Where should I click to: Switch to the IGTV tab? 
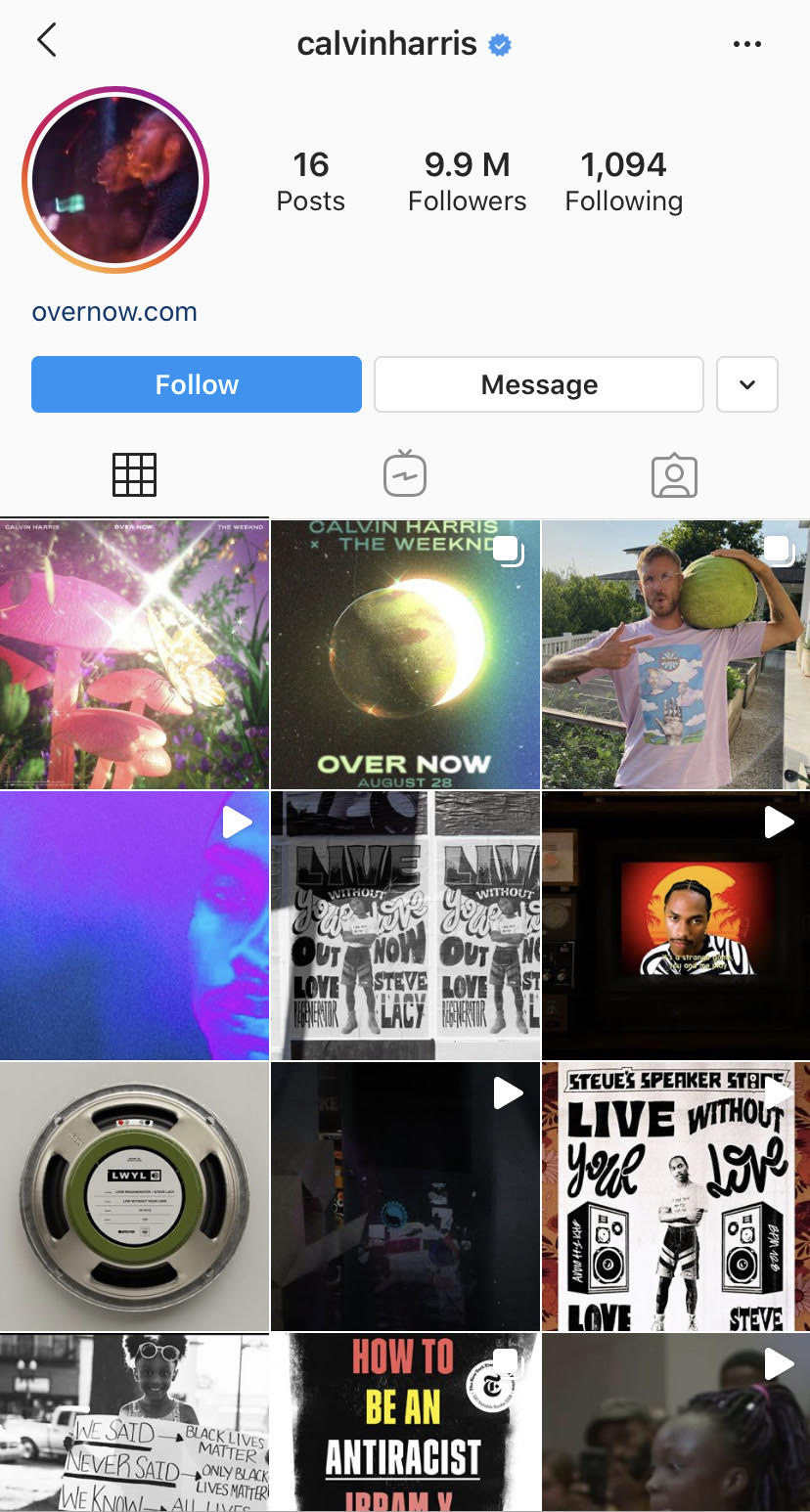click(405, 475)
